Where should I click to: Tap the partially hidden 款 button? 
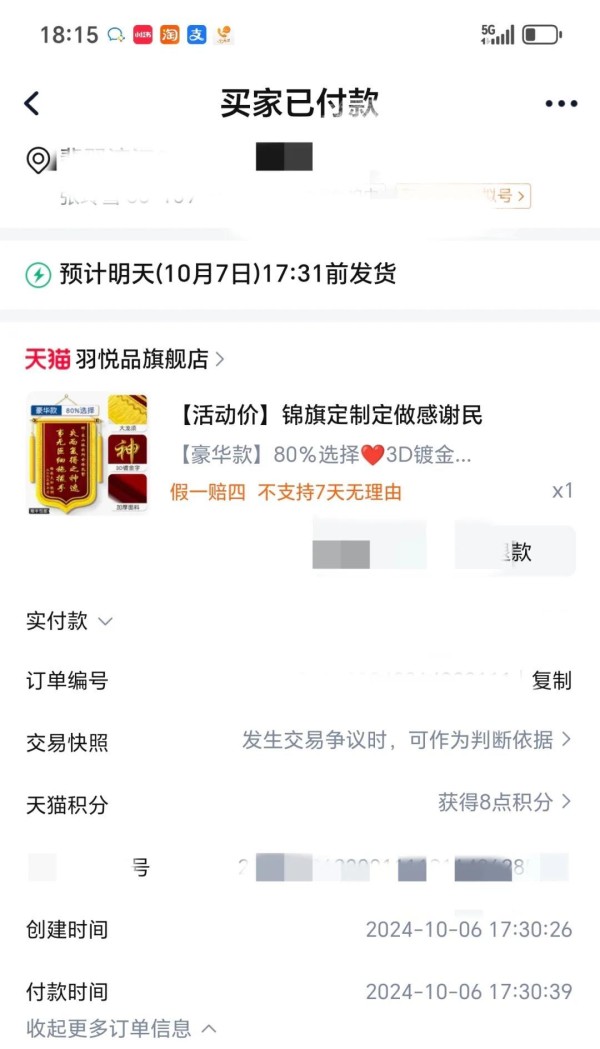click(x=516, y=552)
